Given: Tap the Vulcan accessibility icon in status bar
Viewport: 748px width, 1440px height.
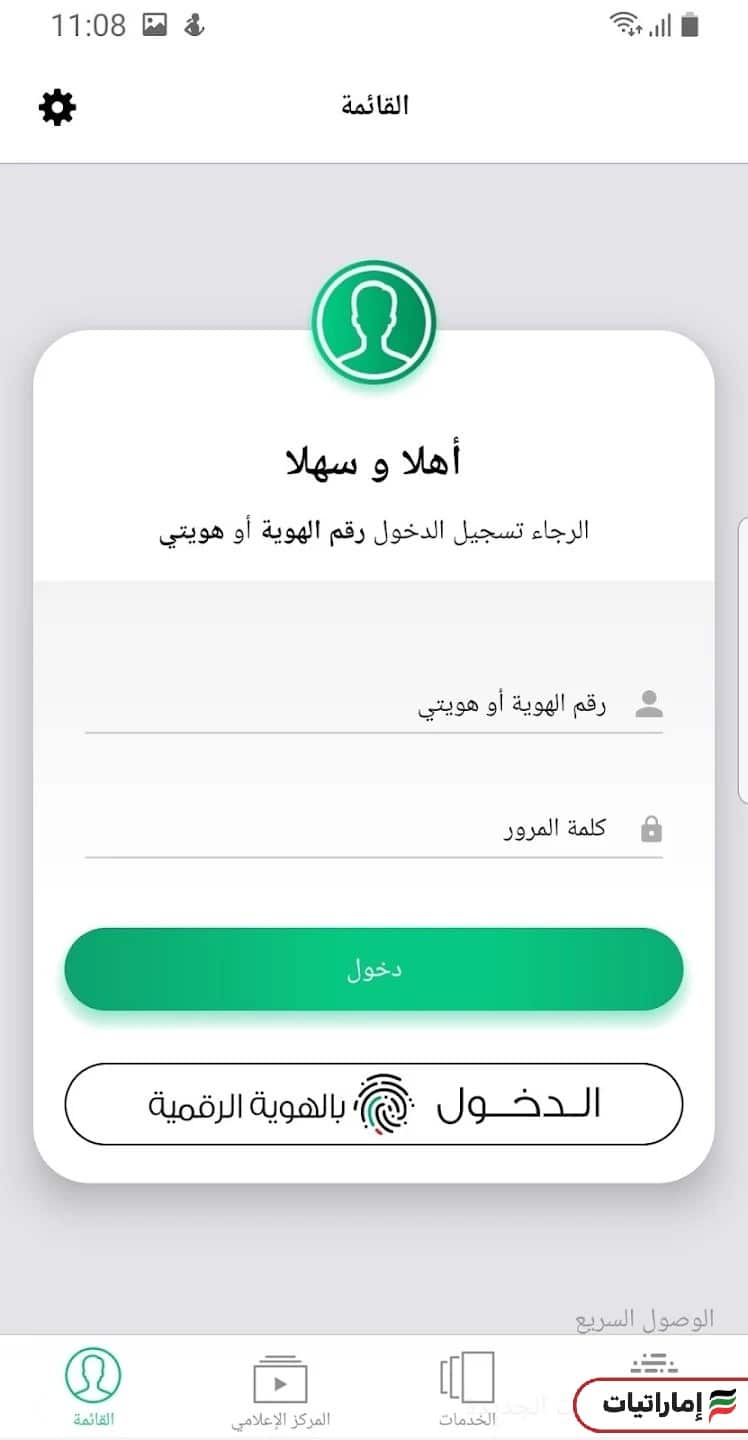Looking at the screenshot, I should (x=196, y=24).
